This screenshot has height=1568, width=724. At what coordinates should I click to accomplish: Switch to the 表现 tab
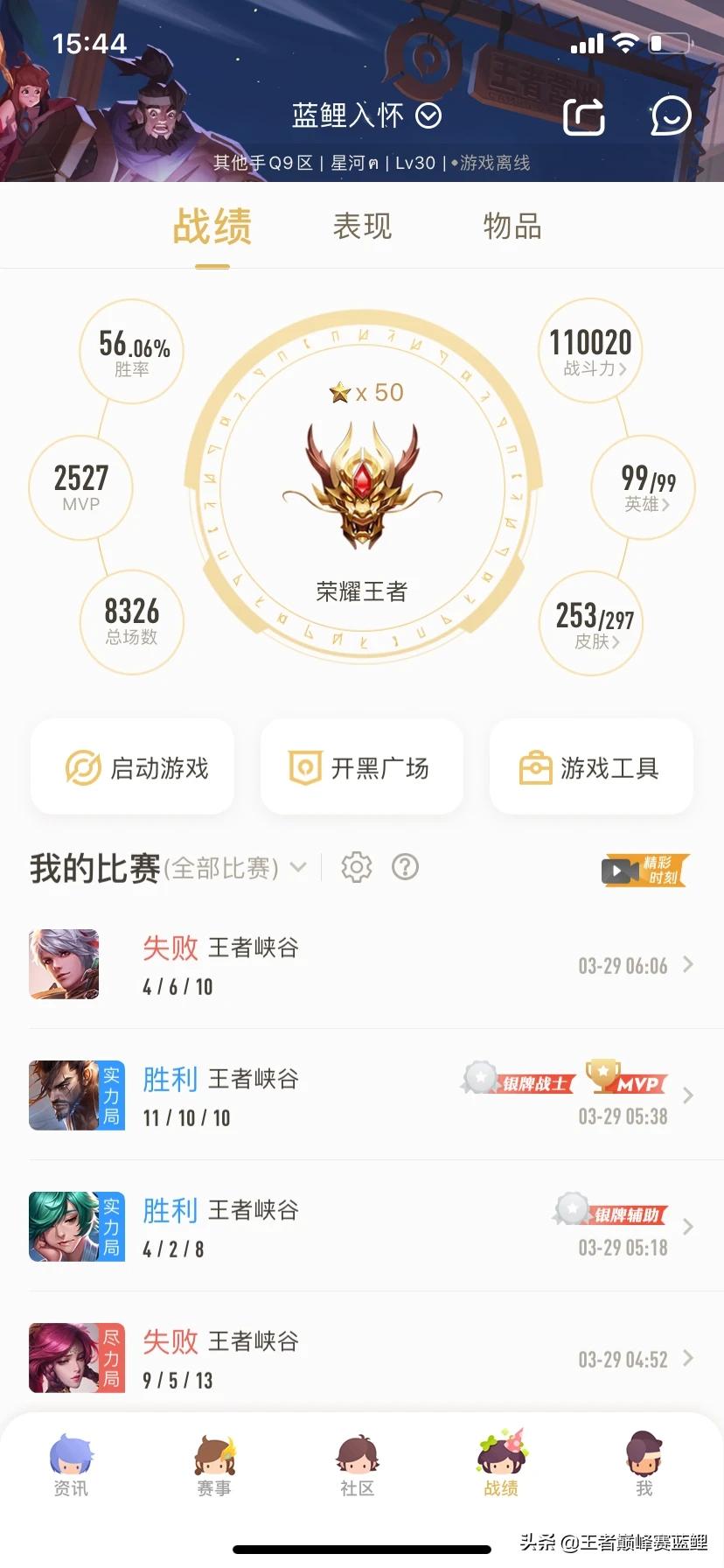362,227
